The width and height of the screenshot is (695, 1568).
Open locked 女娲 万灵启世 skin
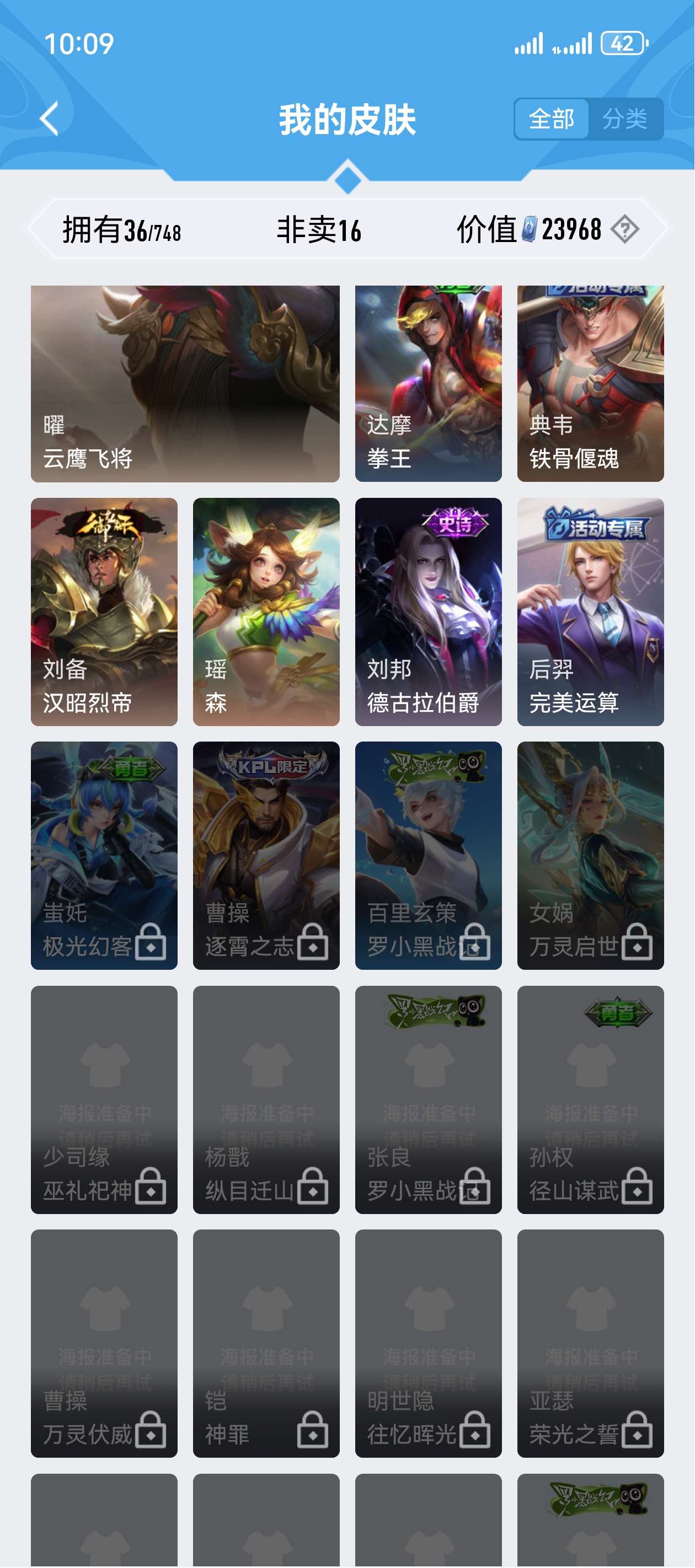click(x=590, y=855)
